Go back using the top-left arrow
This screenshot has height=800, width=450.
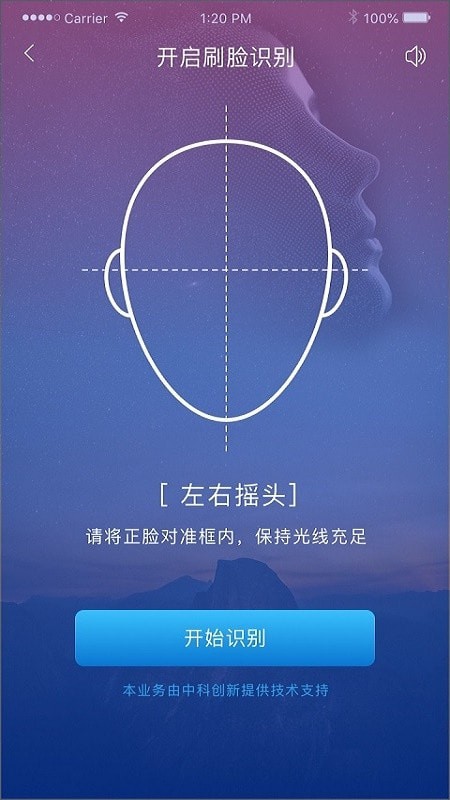29,53
